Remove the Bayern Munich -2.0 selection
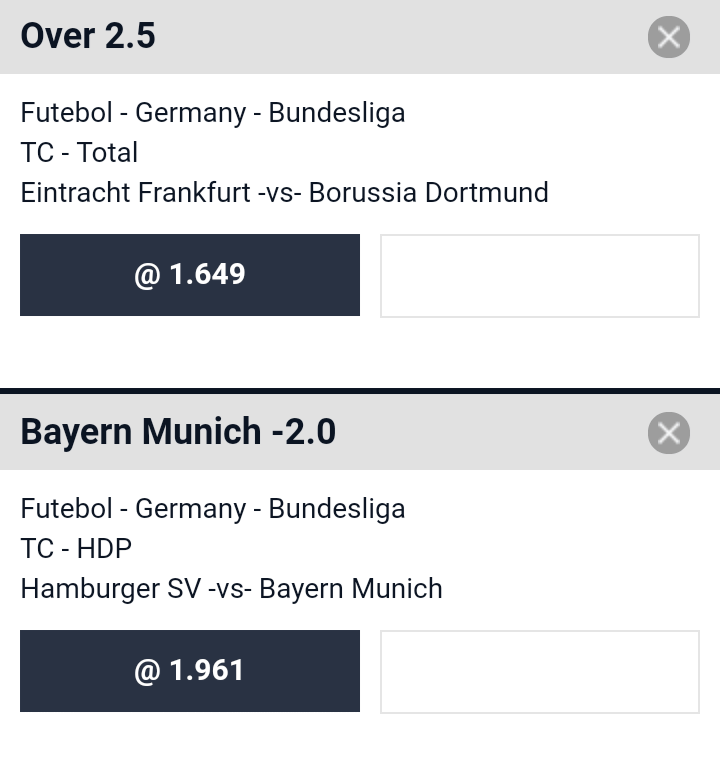The height and width of the screenshot is (781, 720). tap(668, 433)
